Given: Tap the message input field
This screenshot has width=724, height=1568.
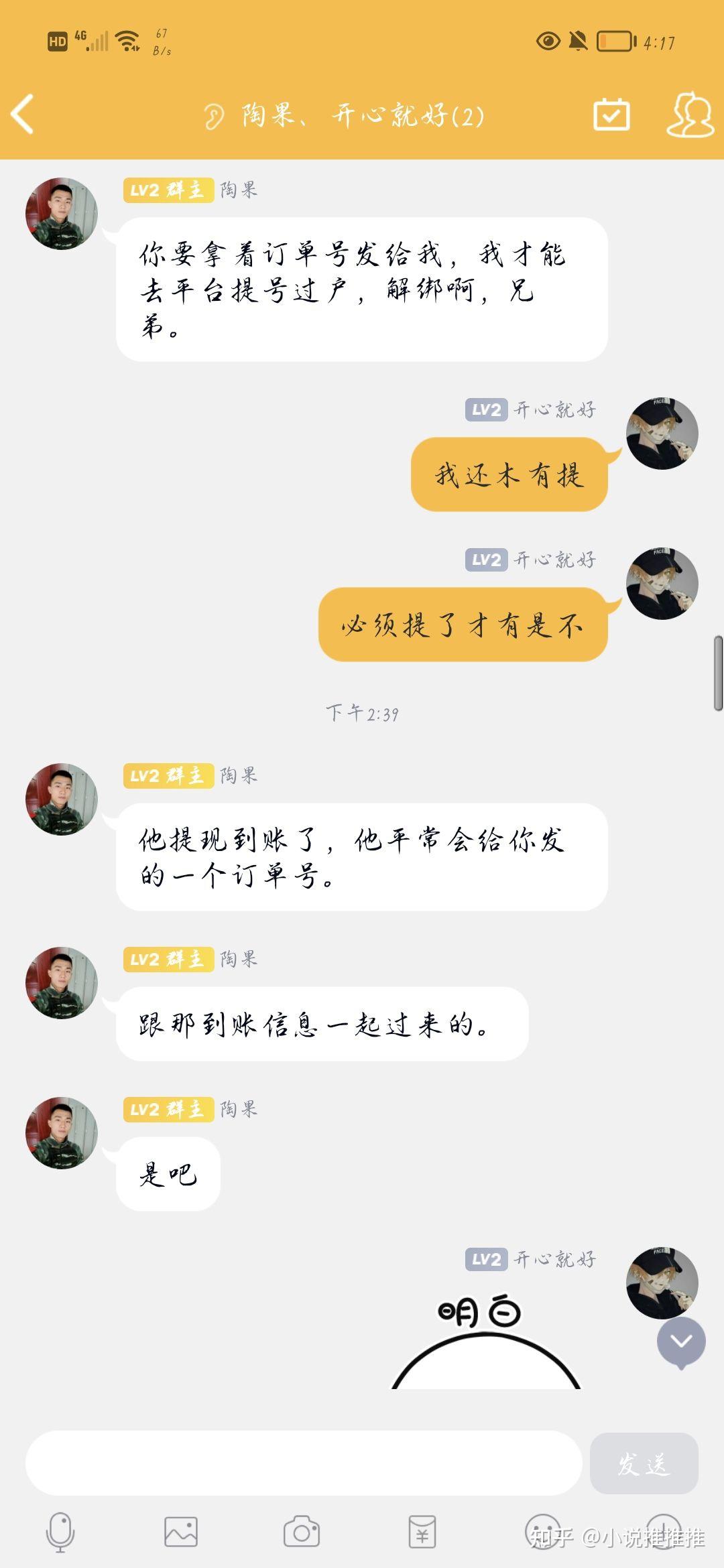Looking at the screenshot, I should click(x=303, y=1463).
